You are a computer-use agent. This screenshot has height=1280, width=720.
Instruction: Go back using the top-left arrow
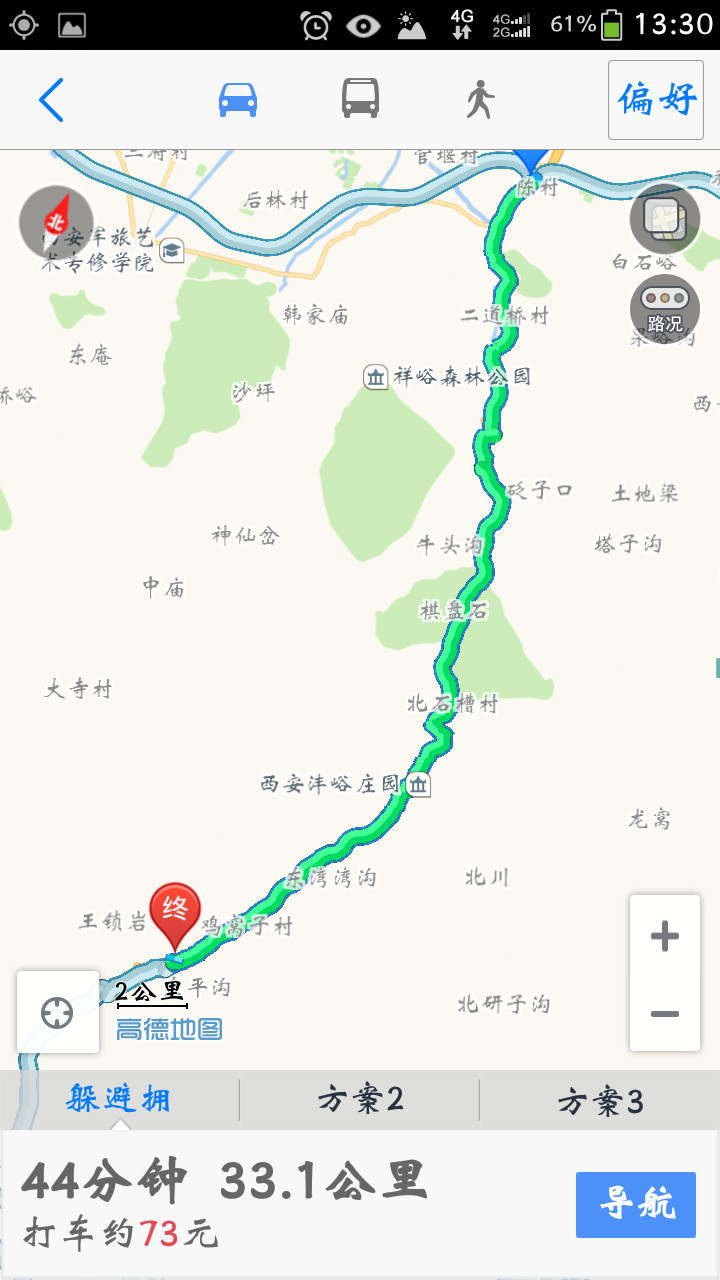(x=51, y=100)
